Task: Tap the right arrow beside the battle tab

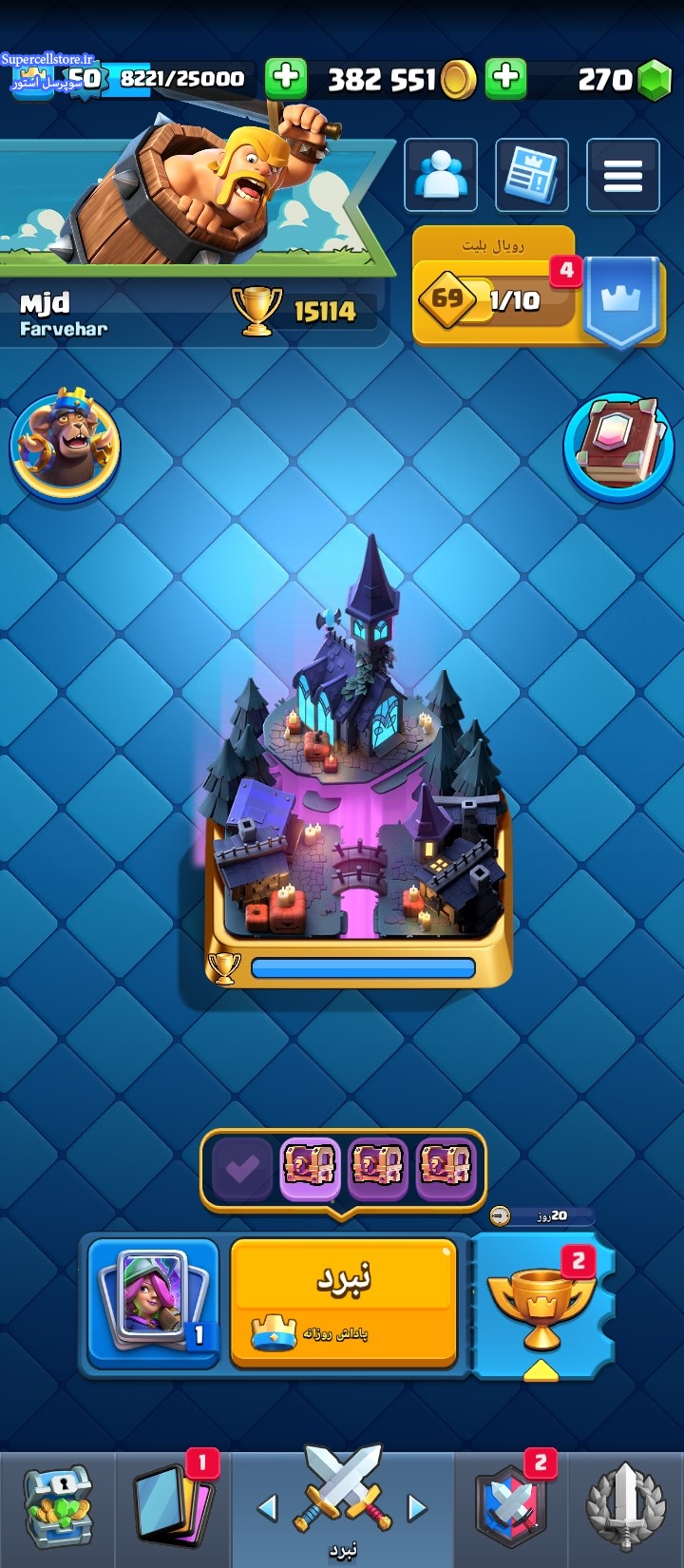Action: [417, 1506]
